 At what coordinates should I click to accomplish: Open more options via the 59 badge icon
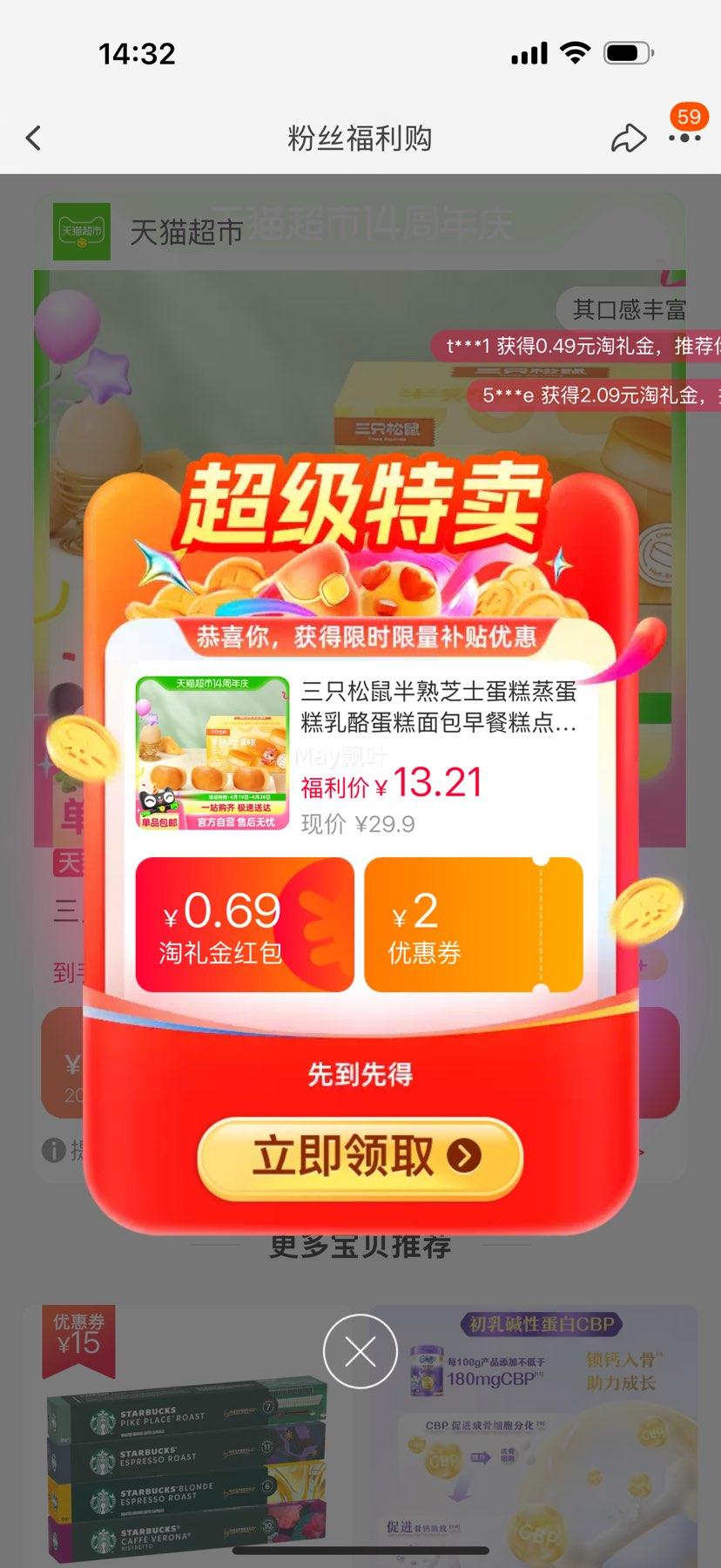pyautogui.click(x=686, y=138)
